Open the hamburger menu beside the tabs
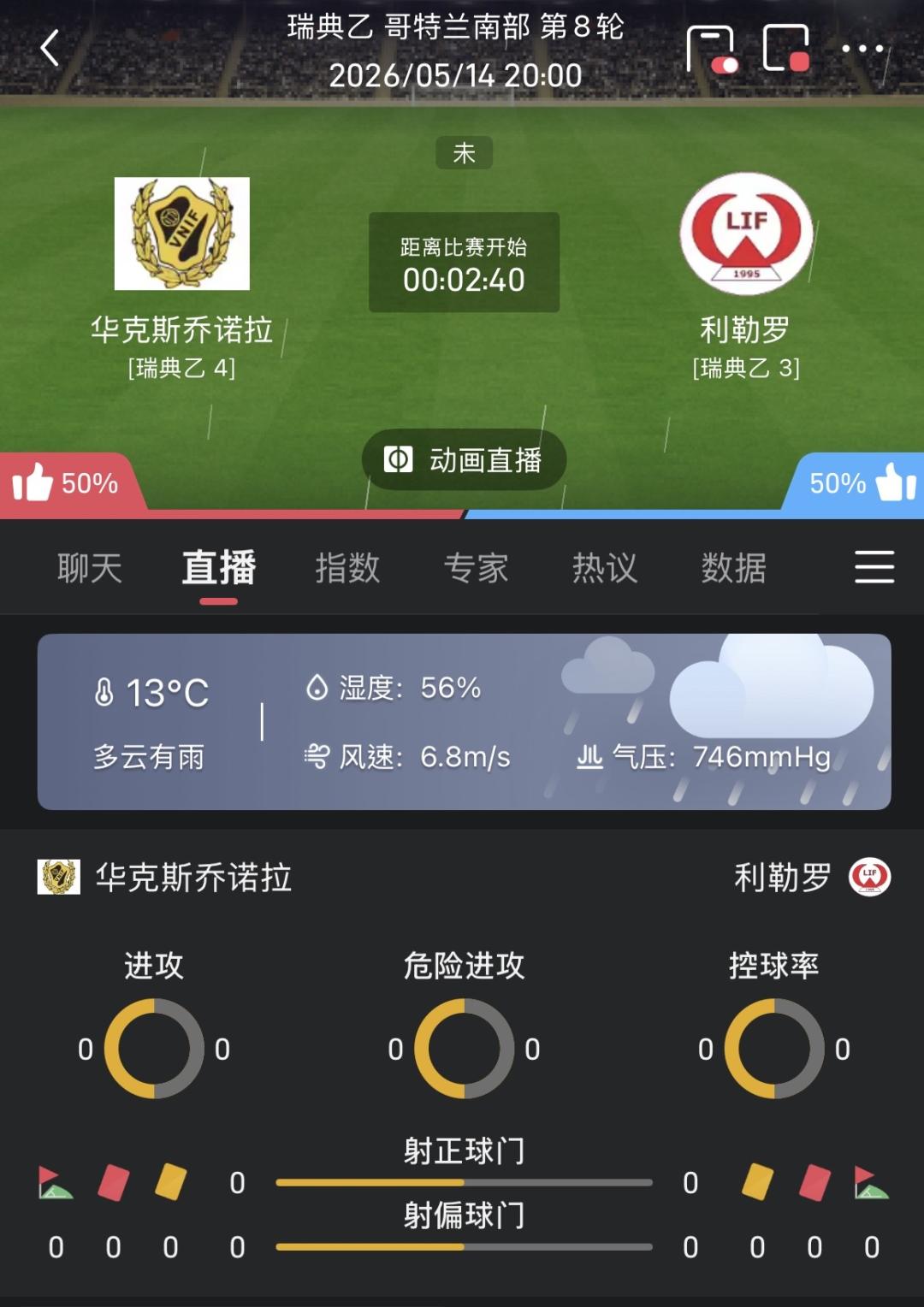 [874, 567]
